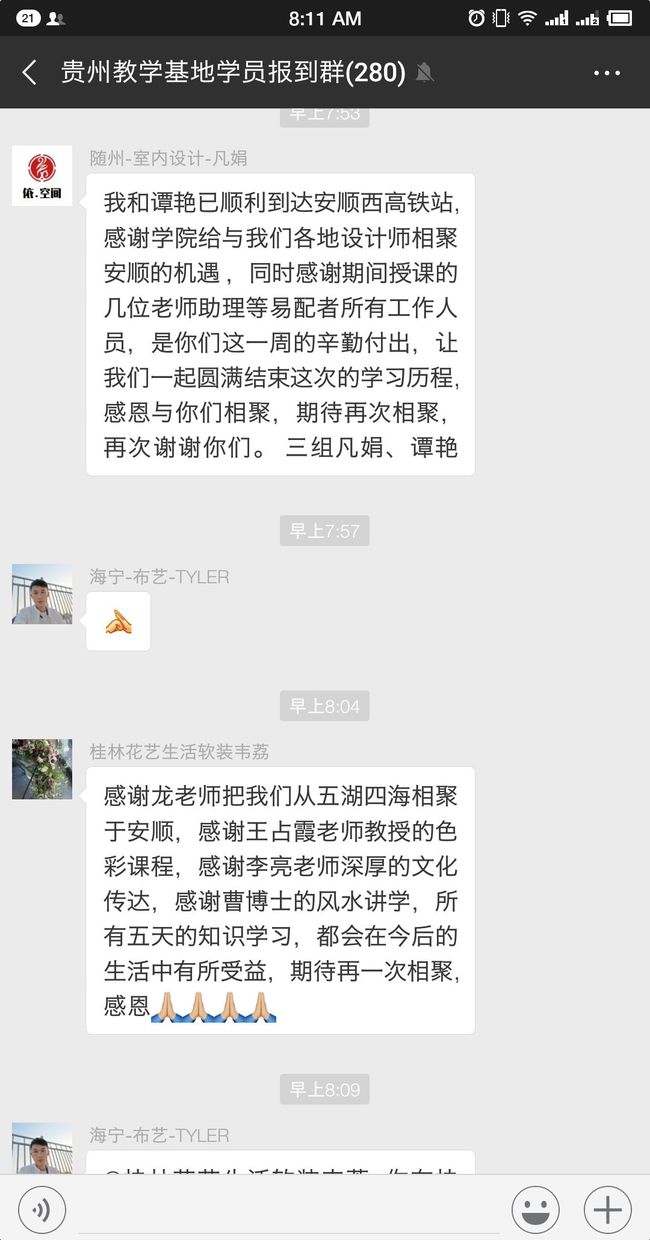Open 海宁-布艺-TYLER avatar above the emoji message

click(x=42, y=594)
